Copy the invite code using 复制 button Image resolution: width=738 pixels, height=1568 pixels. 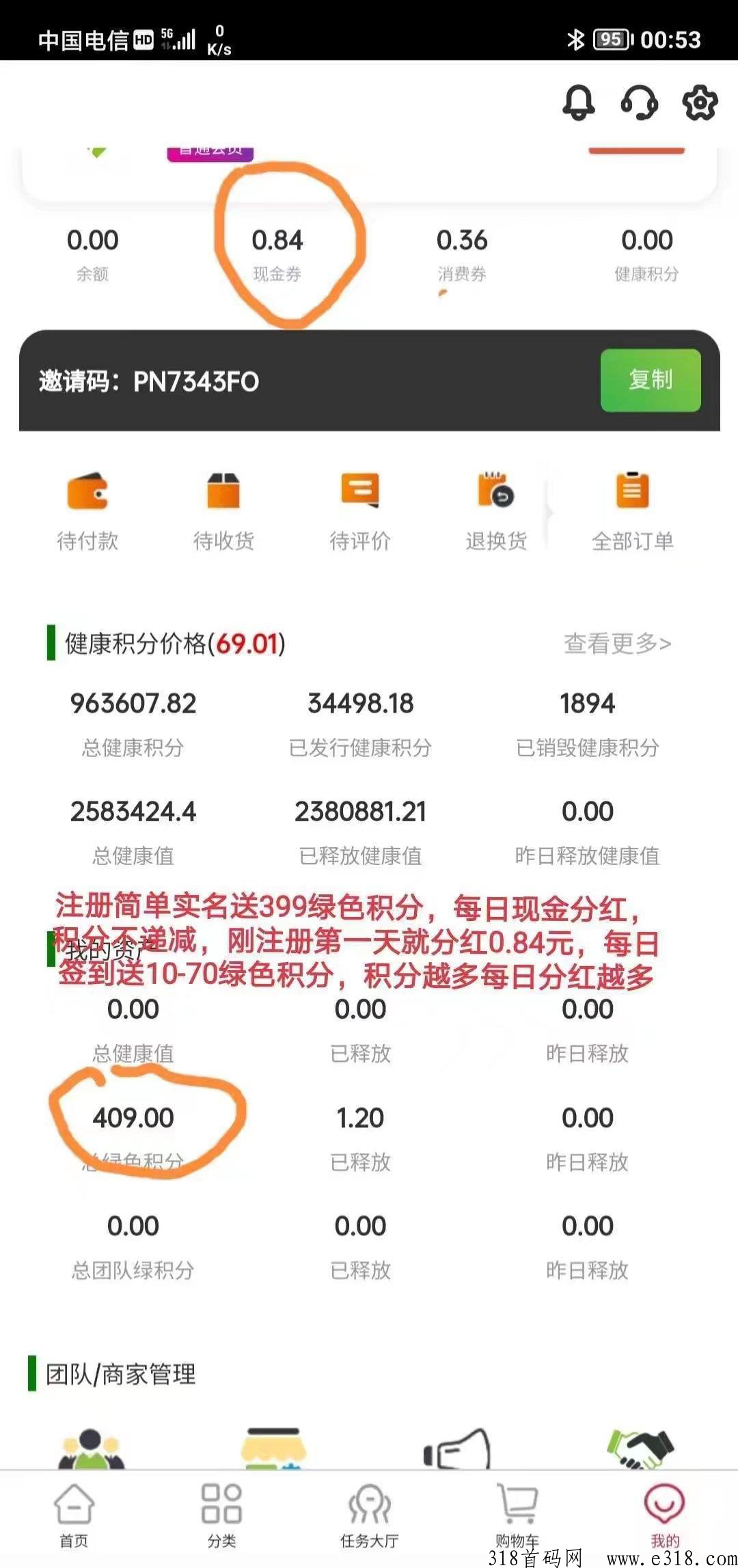(650, 381)
